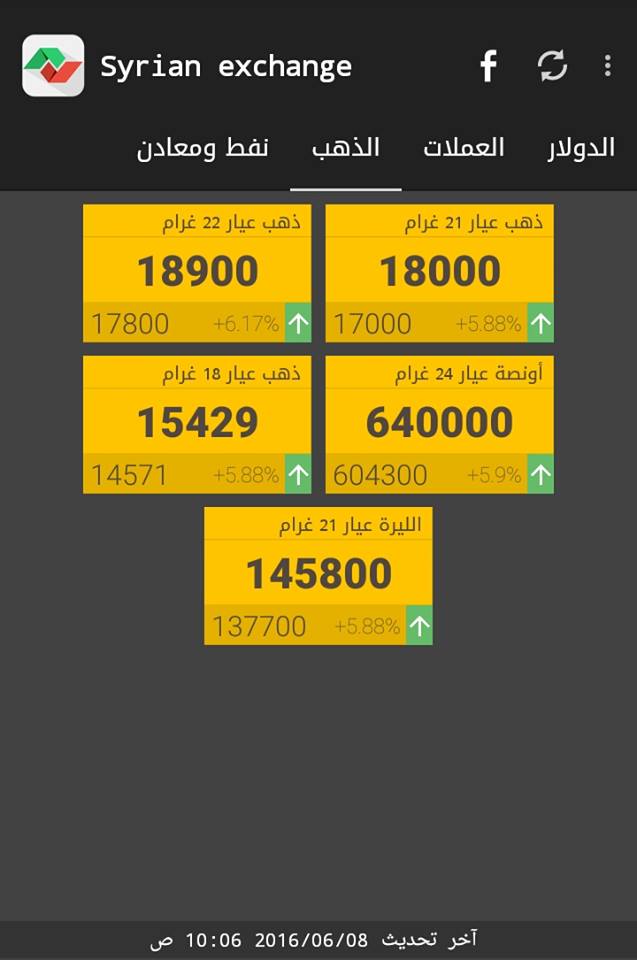Viewport: 637px width, 960px height.
Task: Open the Facebook page icon
Action: (x=488, y=67)
